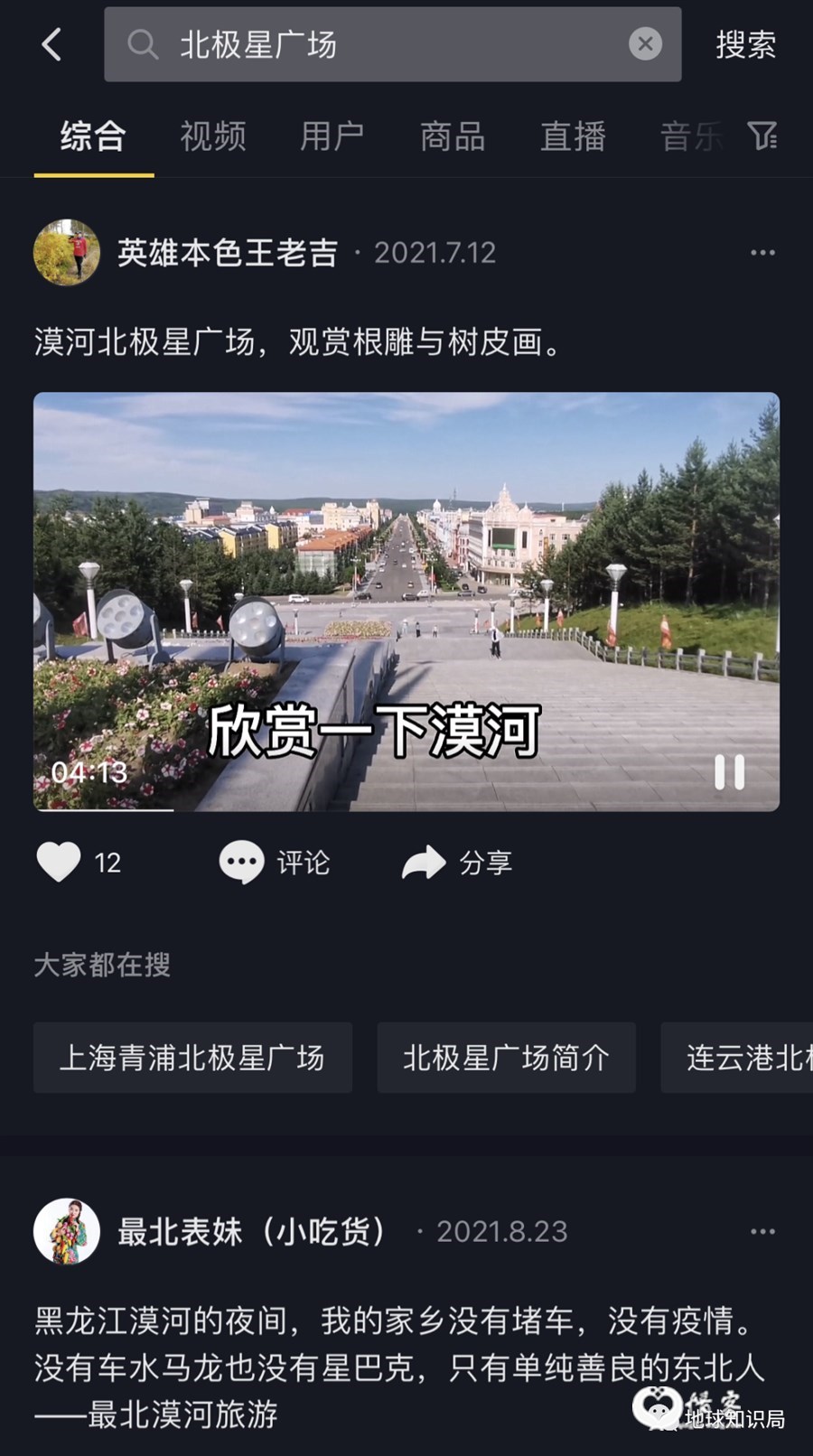This screenshot has width=813, height=1456.
Task: Open 英雄本色王老吉's profile avatar
Action: point(66,252)
